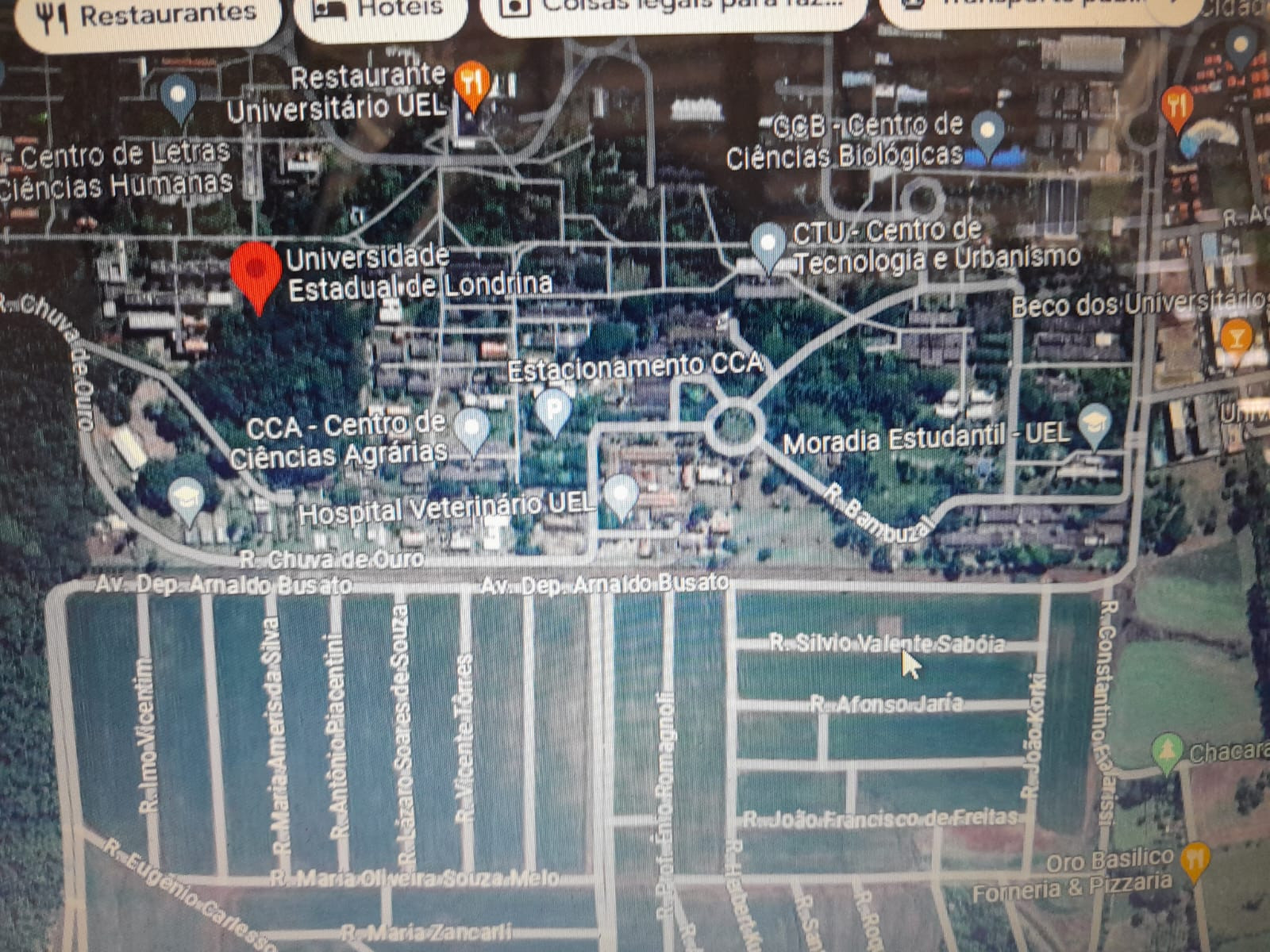Open the Chácara green park pin
1270x952 pixels.
click(1166, 751)
